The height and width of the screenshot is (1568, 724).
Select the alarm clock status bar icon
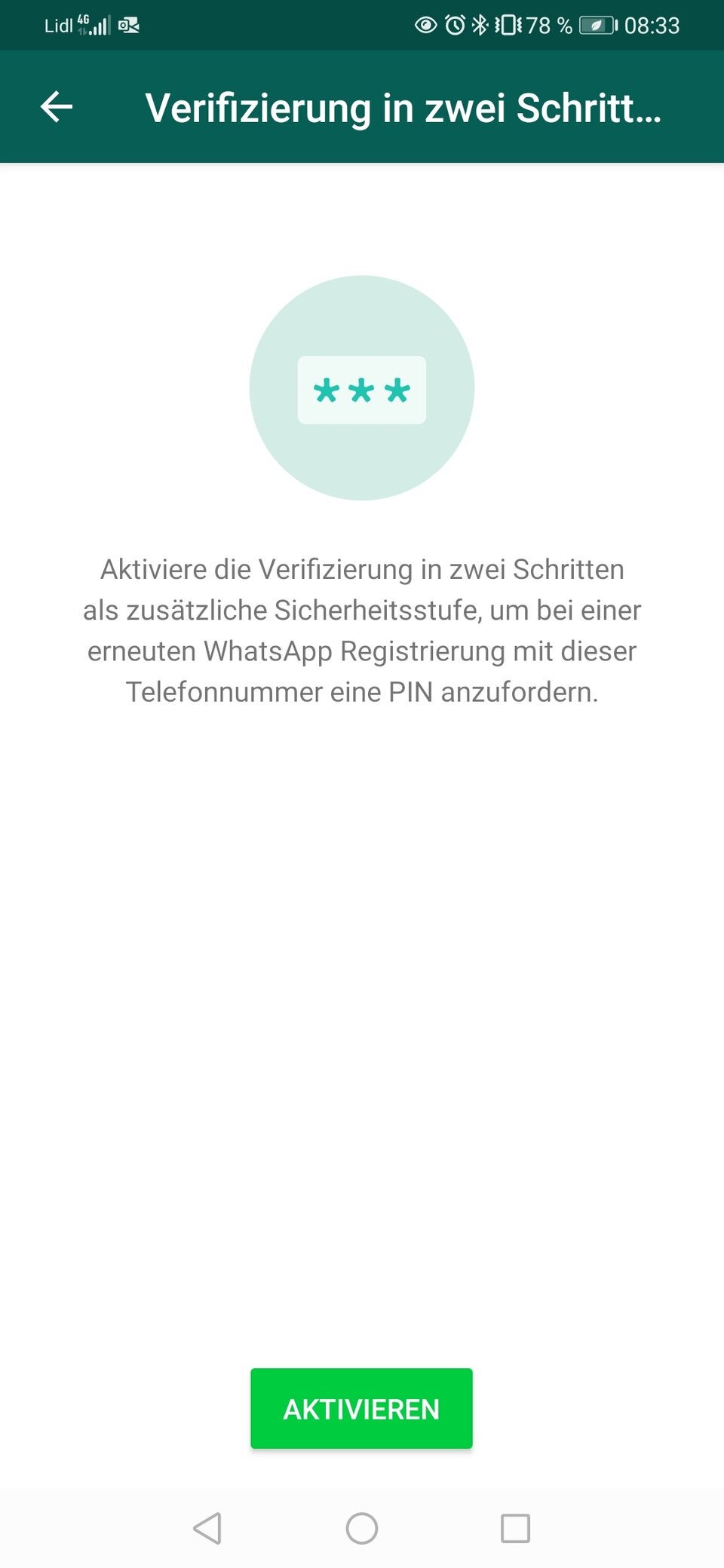click(x=453, y=25)
